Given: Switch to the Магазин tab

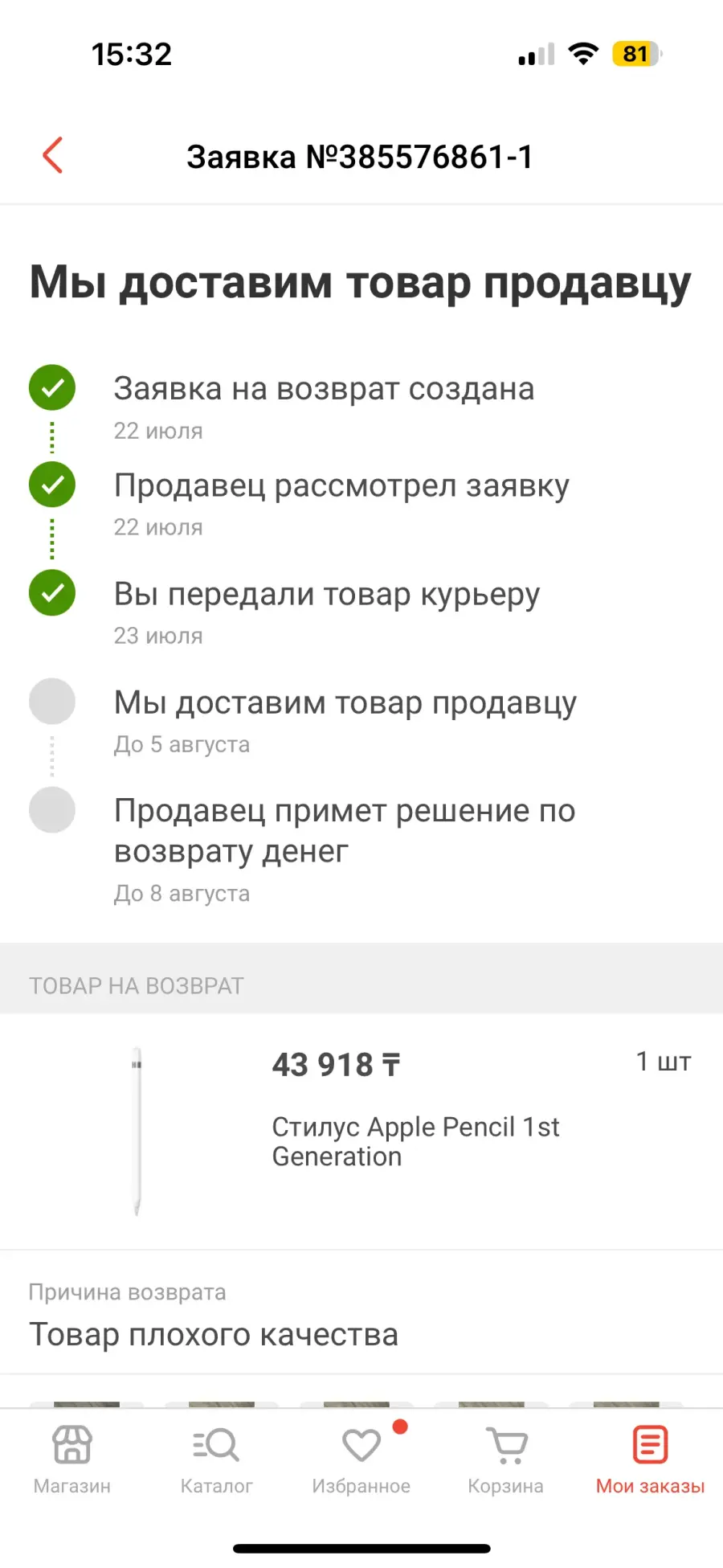Looking at the screenshot, I should tap(72, 1460).
